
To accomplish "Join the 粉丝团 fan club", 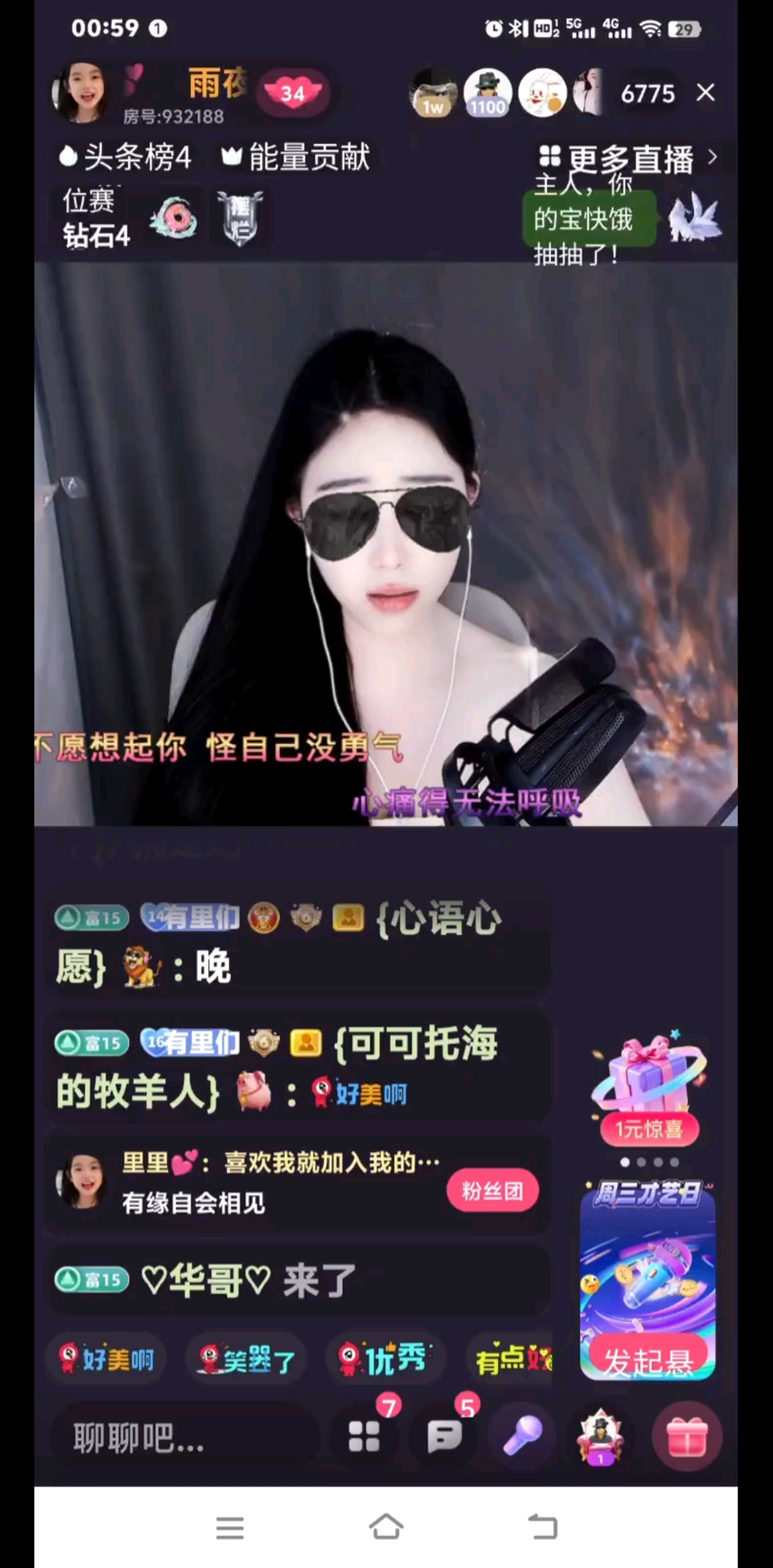I will click(x=492, y=1191).
